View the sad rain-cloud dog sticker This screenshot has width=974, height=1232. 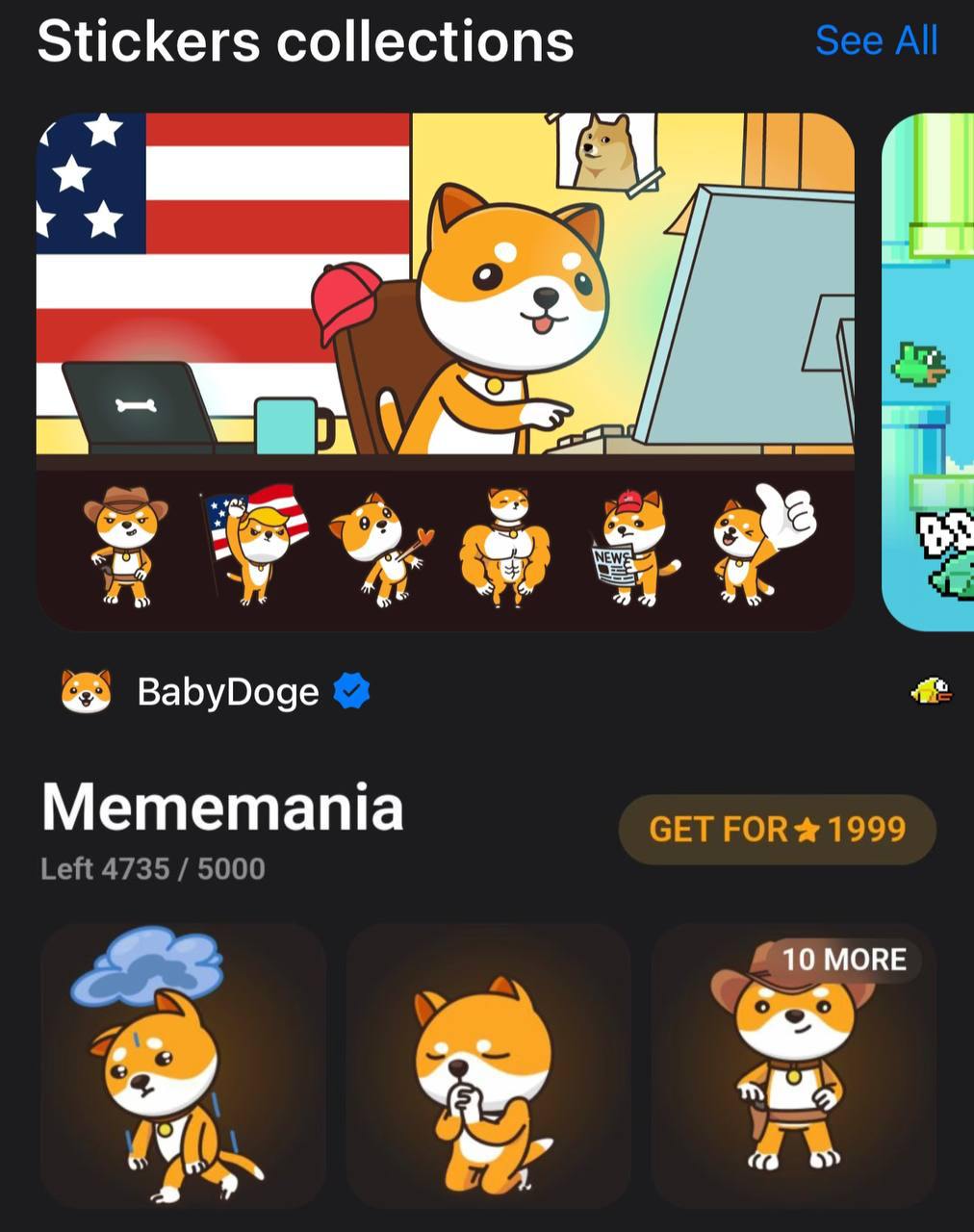[183, 1065]
